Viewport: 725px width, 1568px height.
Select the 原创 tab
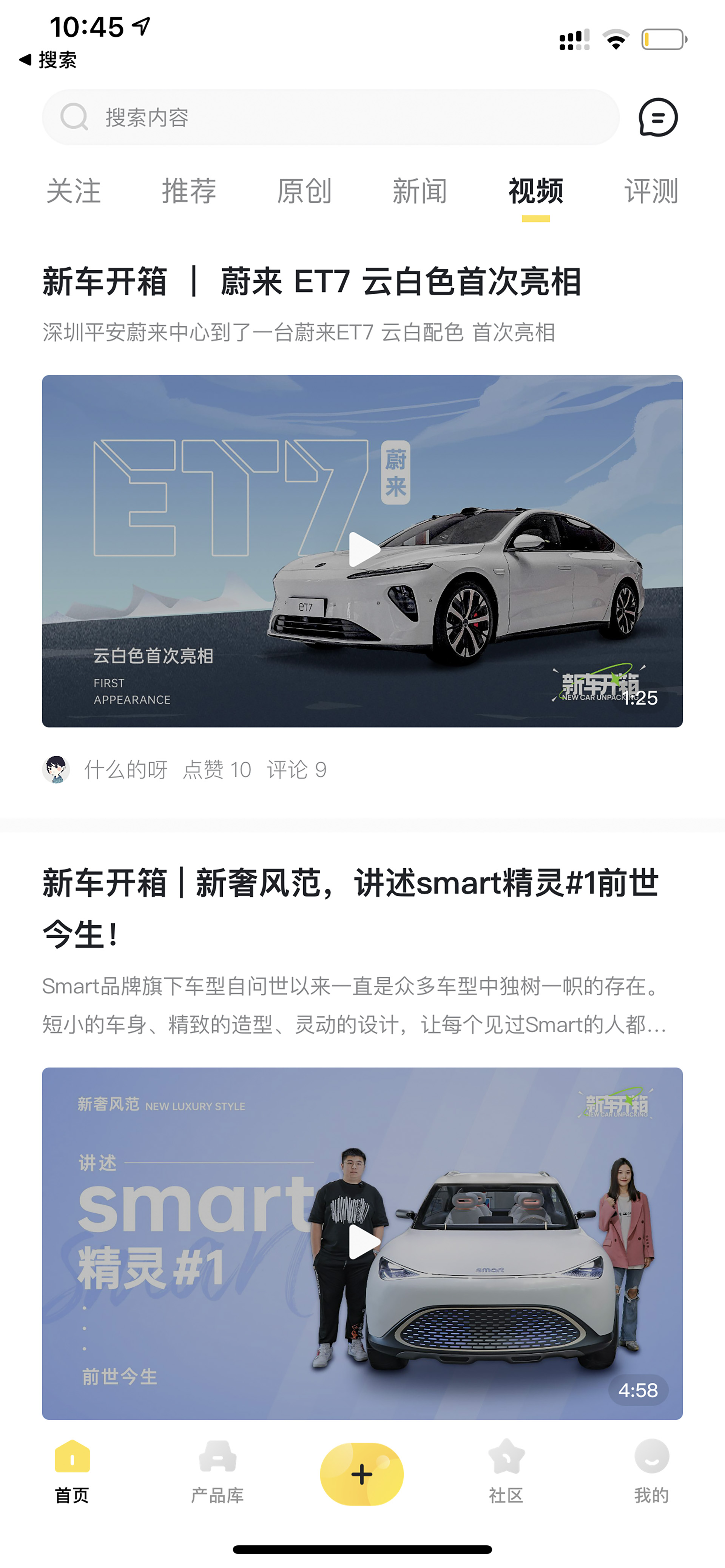click(305, 191)
